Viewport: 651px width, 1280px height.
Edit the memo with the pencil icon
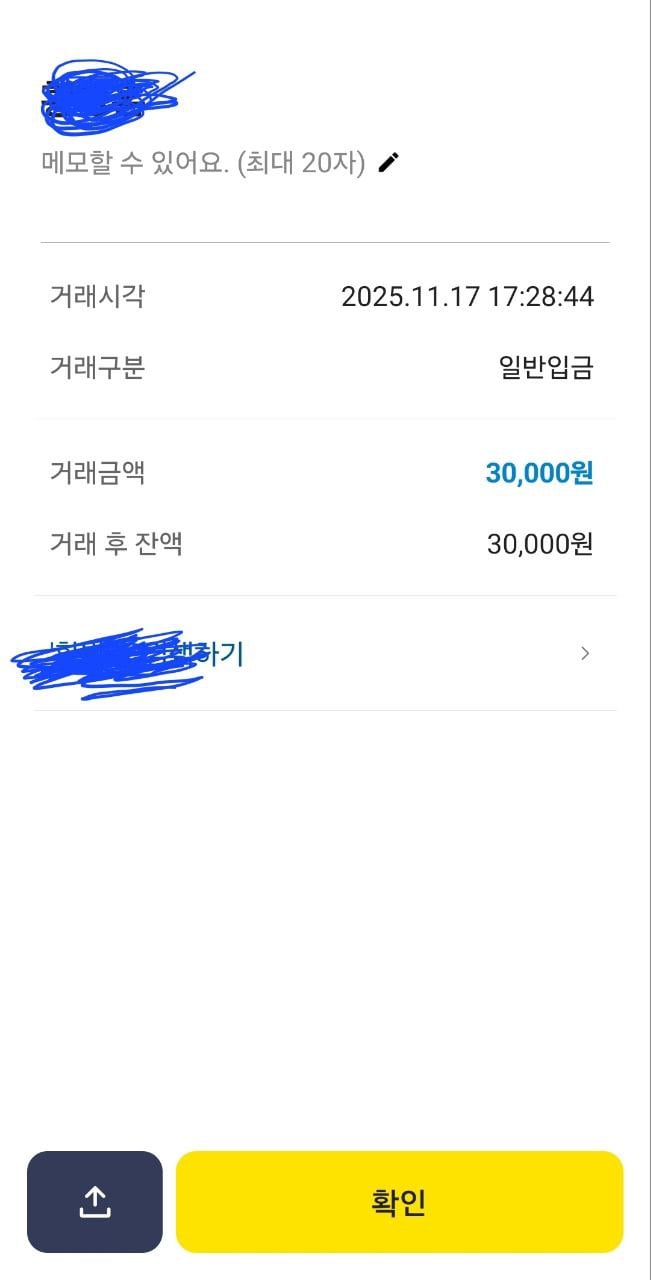coord(389,162)
